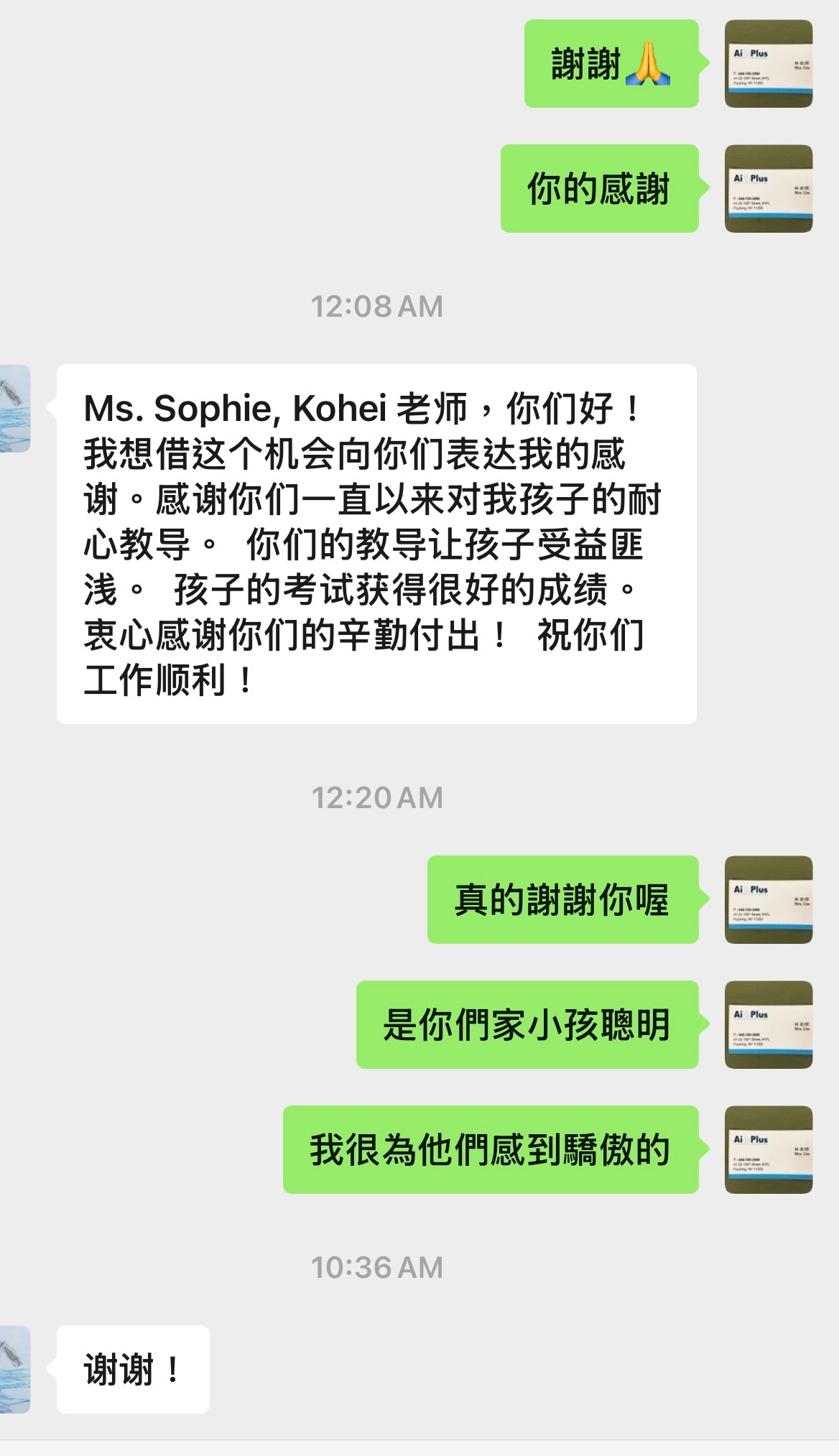The image size is (839, 1456).
Task: Open contact avatar beside the Ms. Sophie message
Action: coord(14,408)
